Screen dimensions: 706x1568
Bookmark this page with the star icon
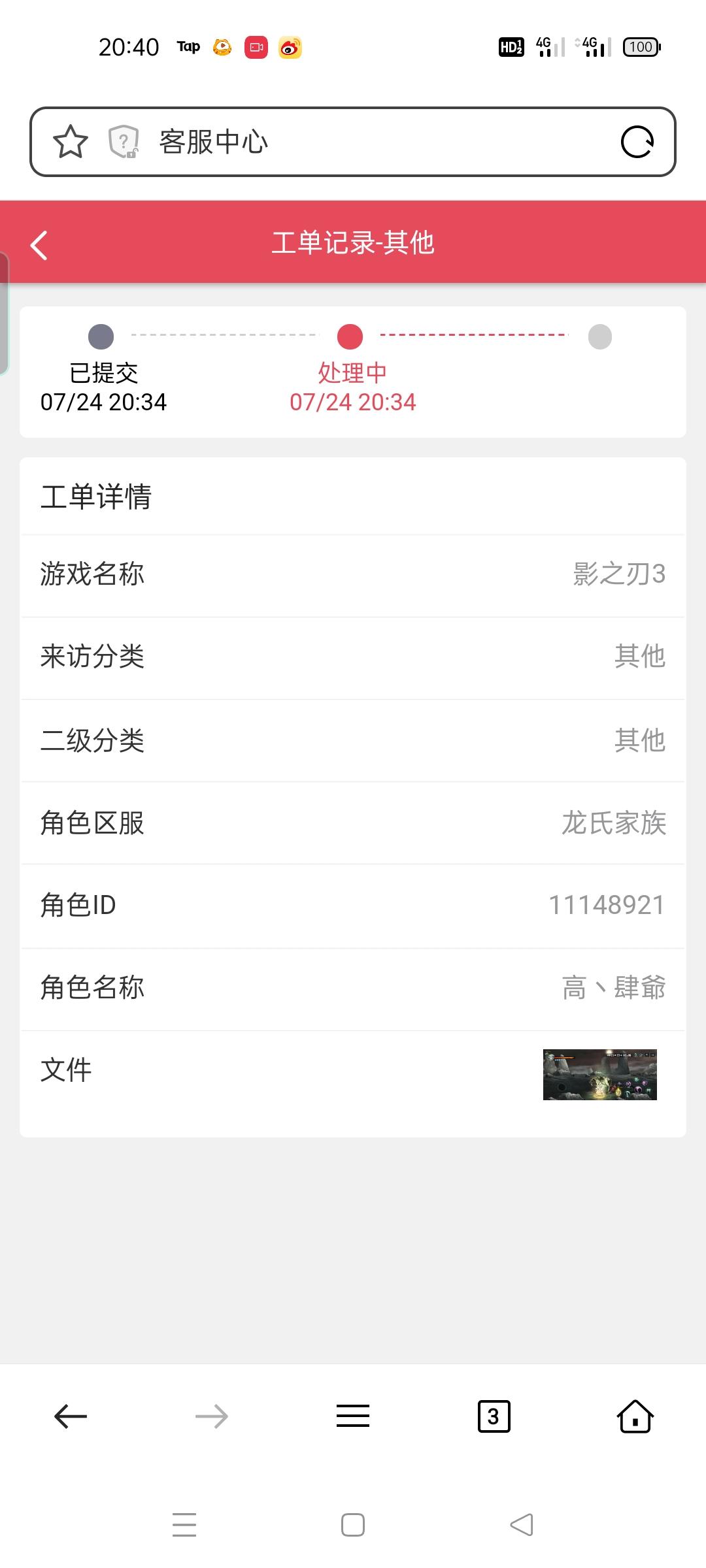tap(70, 142)
